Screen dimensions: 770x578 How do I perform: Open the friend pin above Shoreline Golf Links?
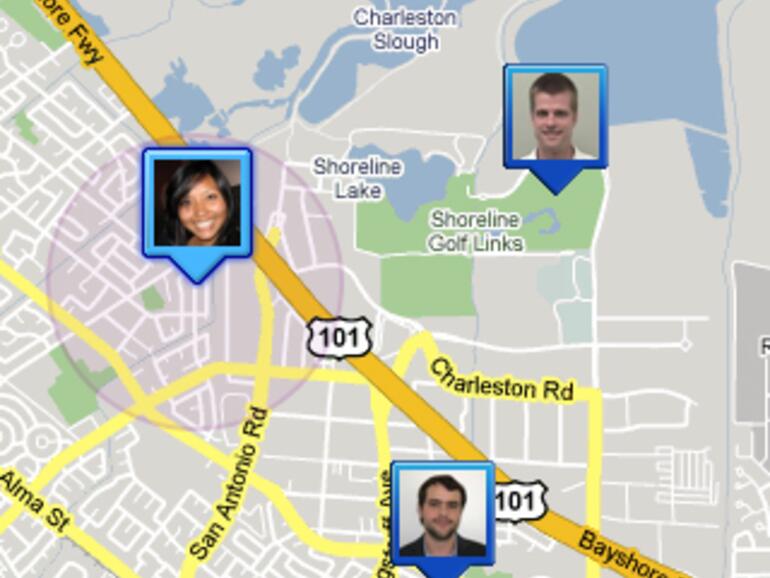pyautogui.click(x=555, y=115)
